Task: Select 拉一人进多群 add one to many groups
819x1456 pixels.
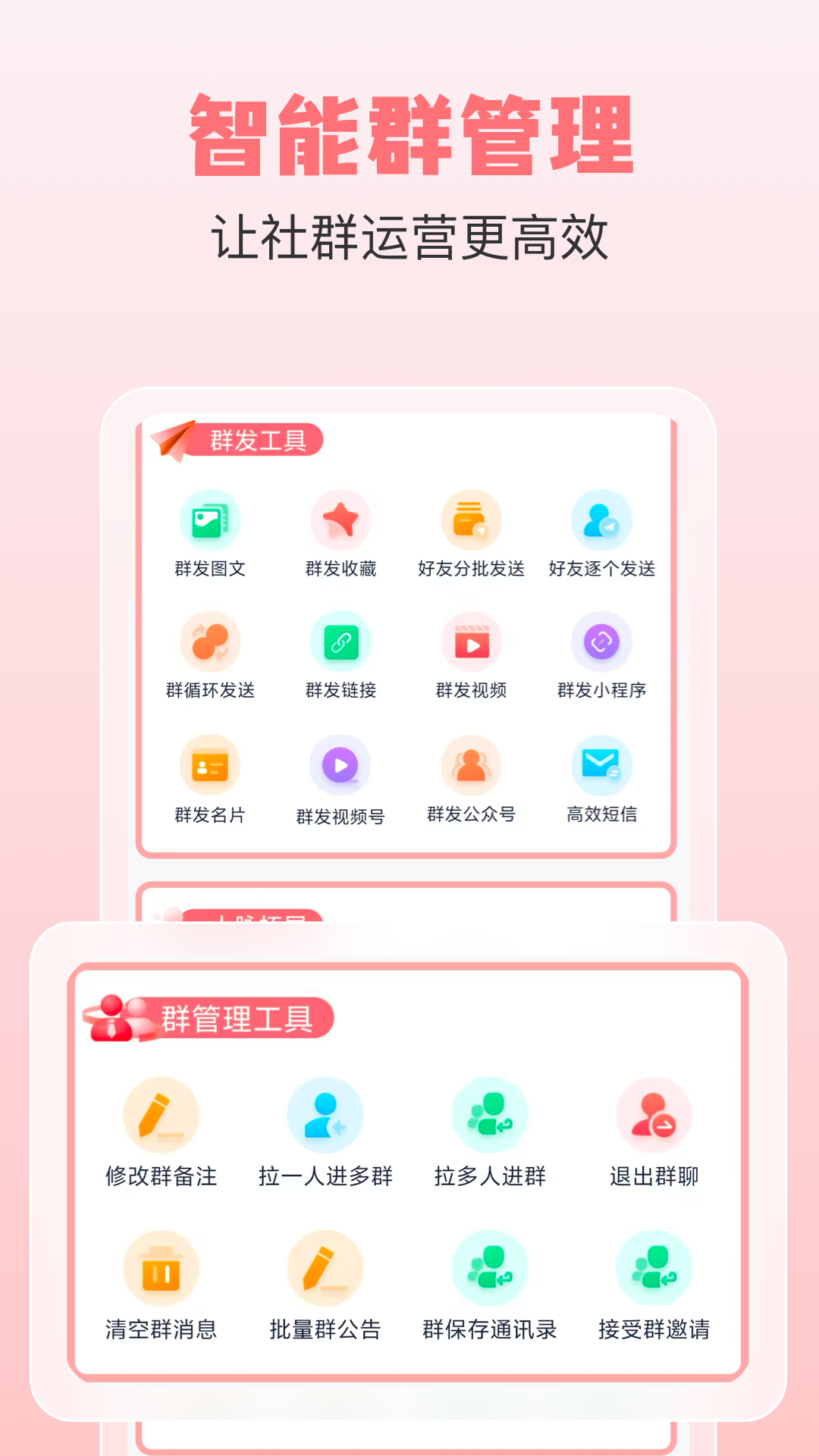Action: click(324, 1116)
